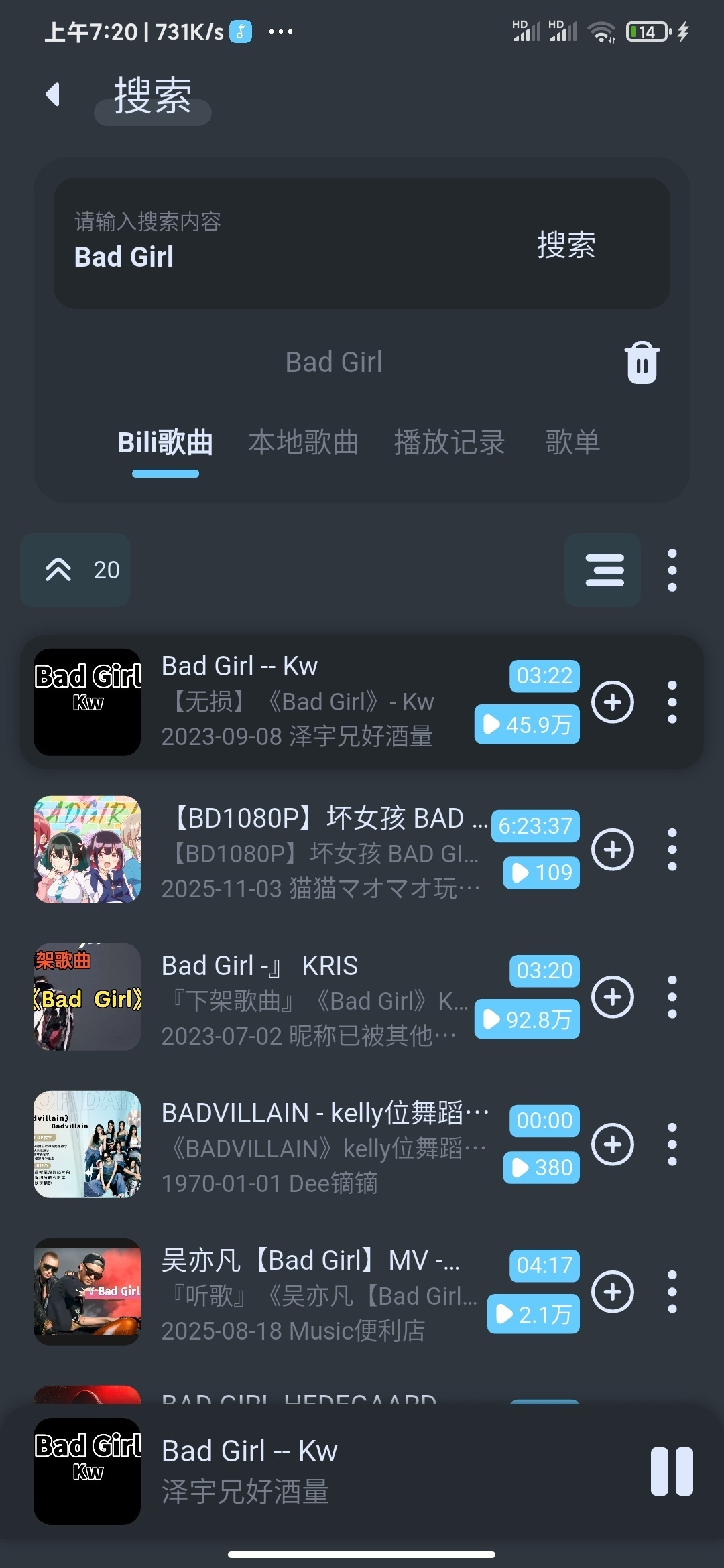This screenshot has width=724, height=1568.
Task: Add BADVILLAIN kelly位舞蹈 to playlist
Action: click(x=612, y=1145)
